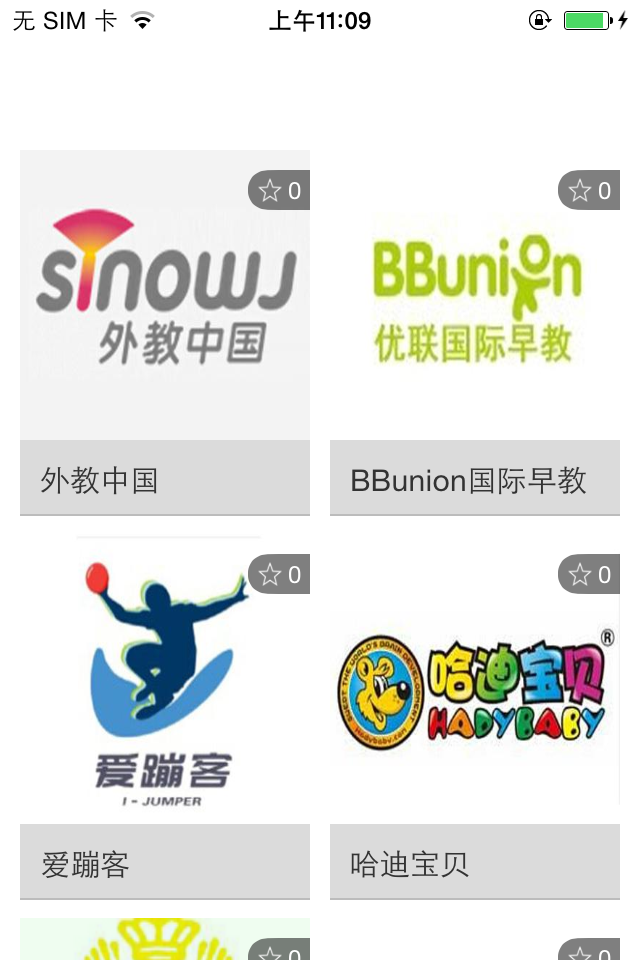Open the BBunion国际早教 card
The width and height of the screenshot is (640, 960).
(x=475, y=310)
